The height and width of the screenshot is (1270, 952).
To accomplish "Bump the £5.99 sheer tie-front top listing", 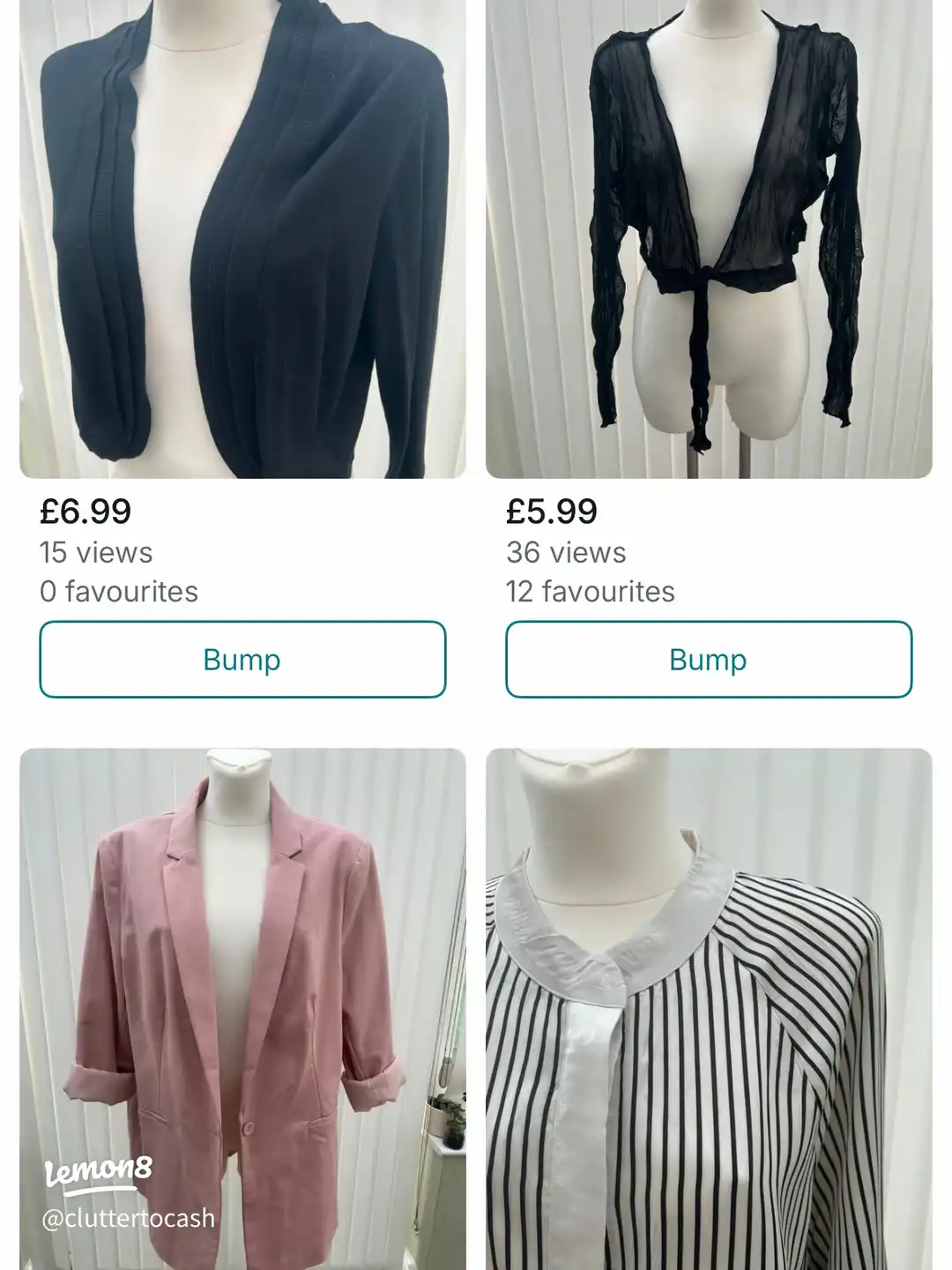I will 708,660.
